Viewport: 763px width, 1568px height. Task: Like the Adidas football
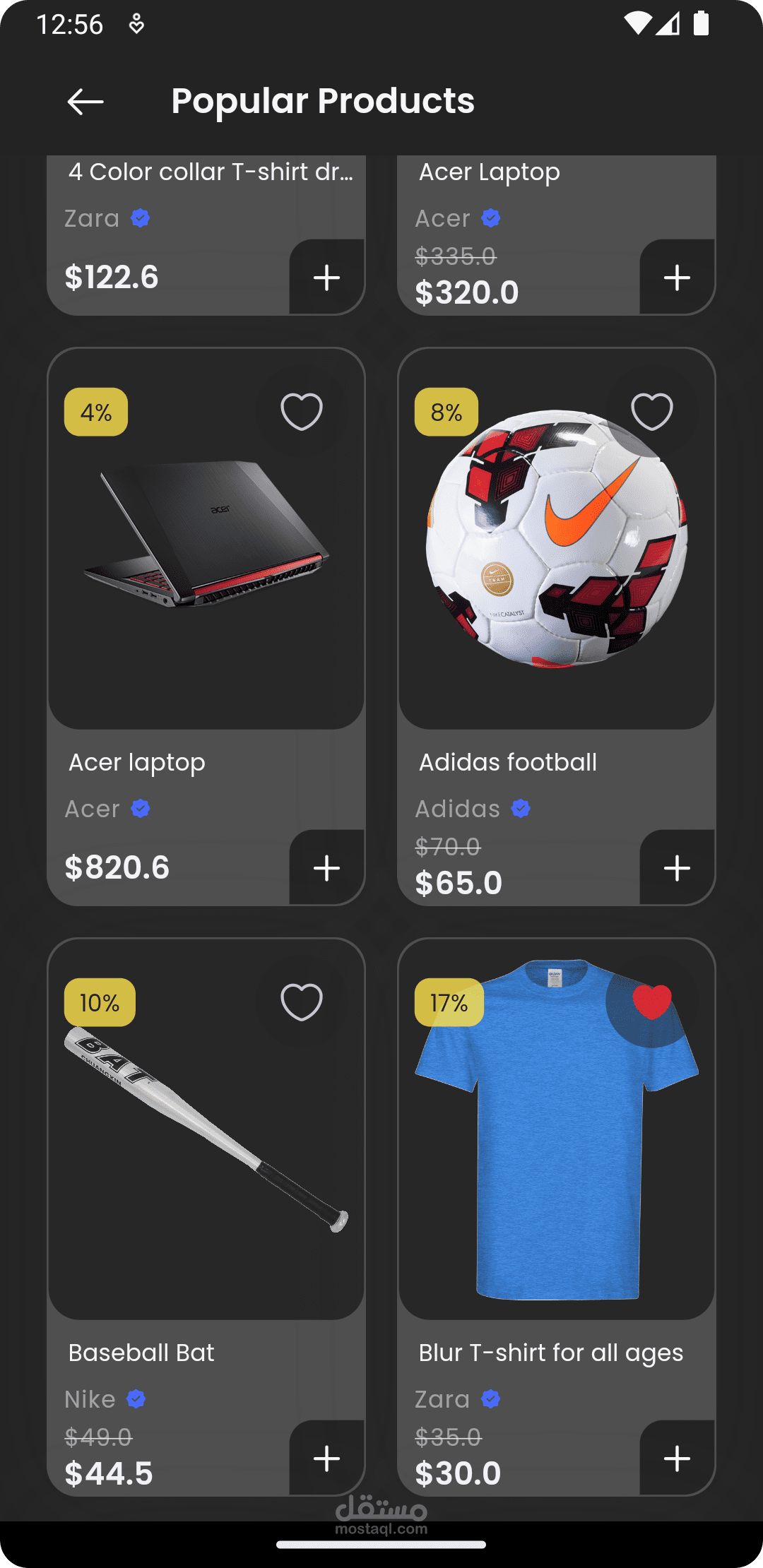coord(652,411)
